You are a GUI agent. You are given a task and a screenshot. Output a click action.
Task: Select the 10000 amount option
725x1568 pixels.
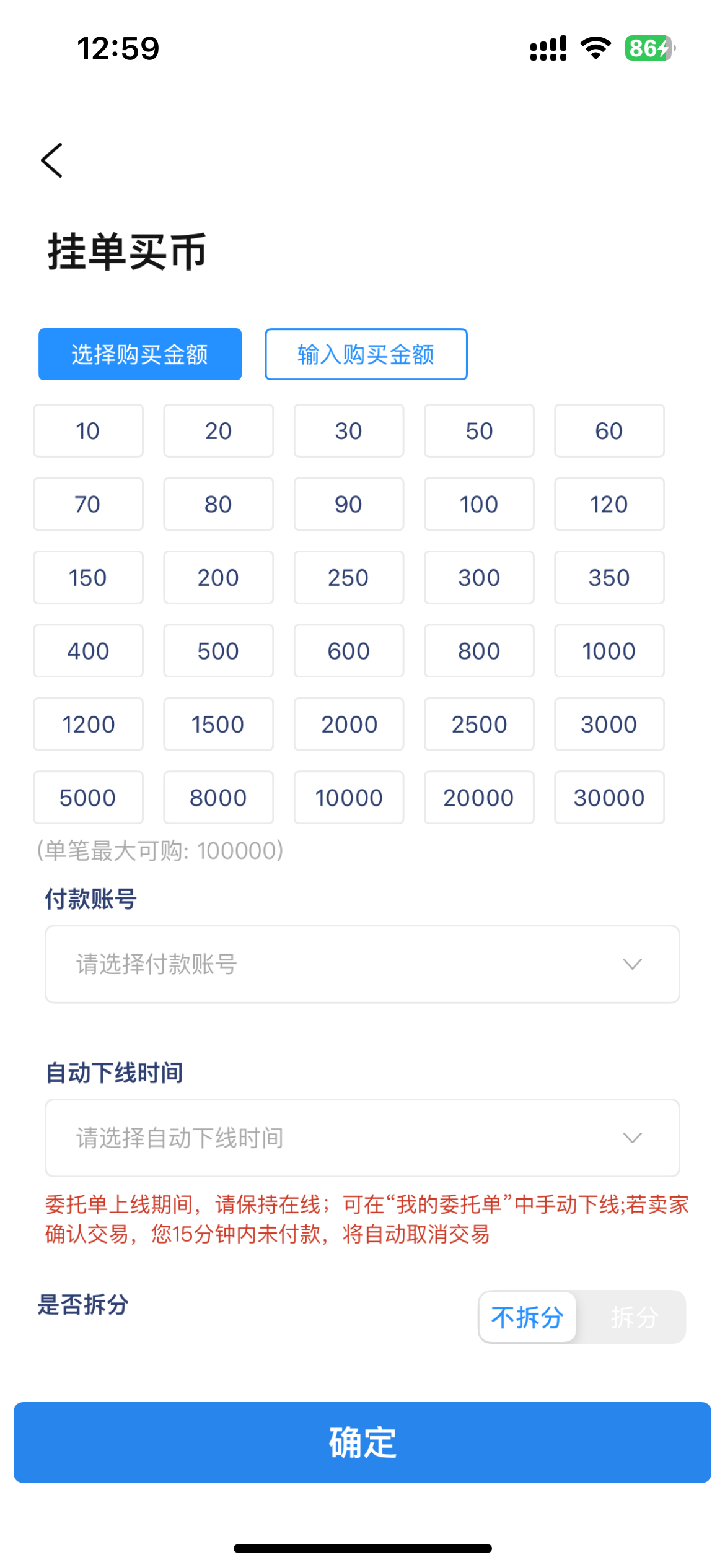click(349, 798)
